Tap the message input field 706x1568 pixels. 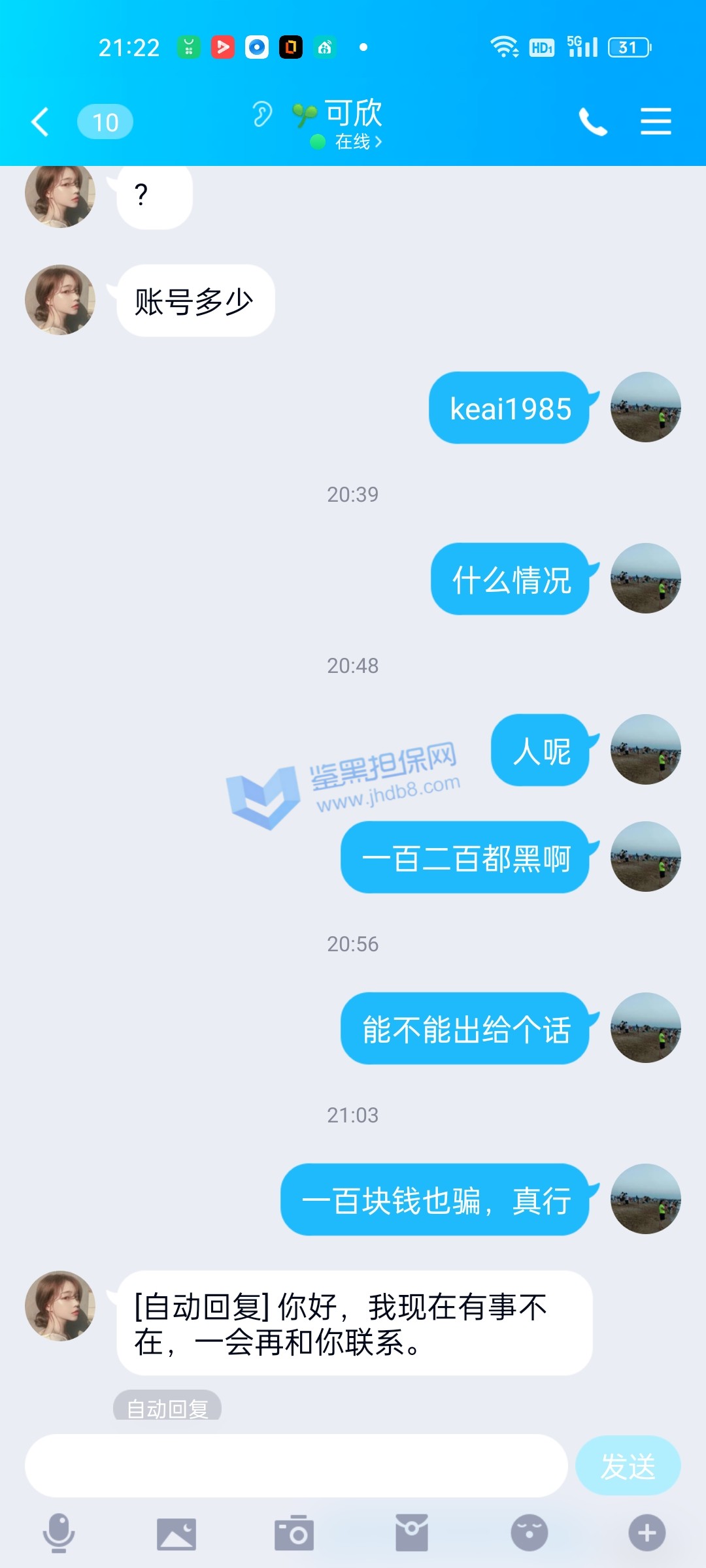[x=295, y=1465]
